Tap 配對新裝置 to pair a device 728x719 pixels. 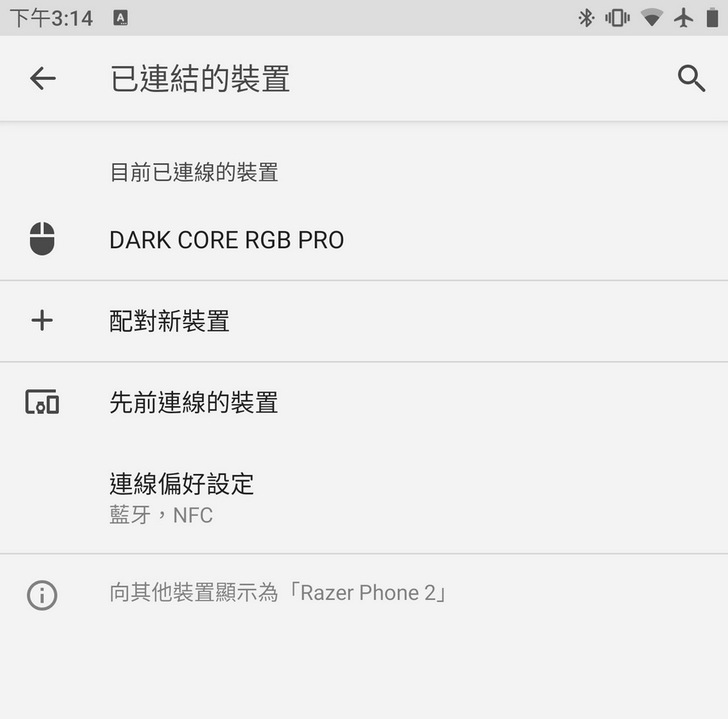tap(170, 321)
